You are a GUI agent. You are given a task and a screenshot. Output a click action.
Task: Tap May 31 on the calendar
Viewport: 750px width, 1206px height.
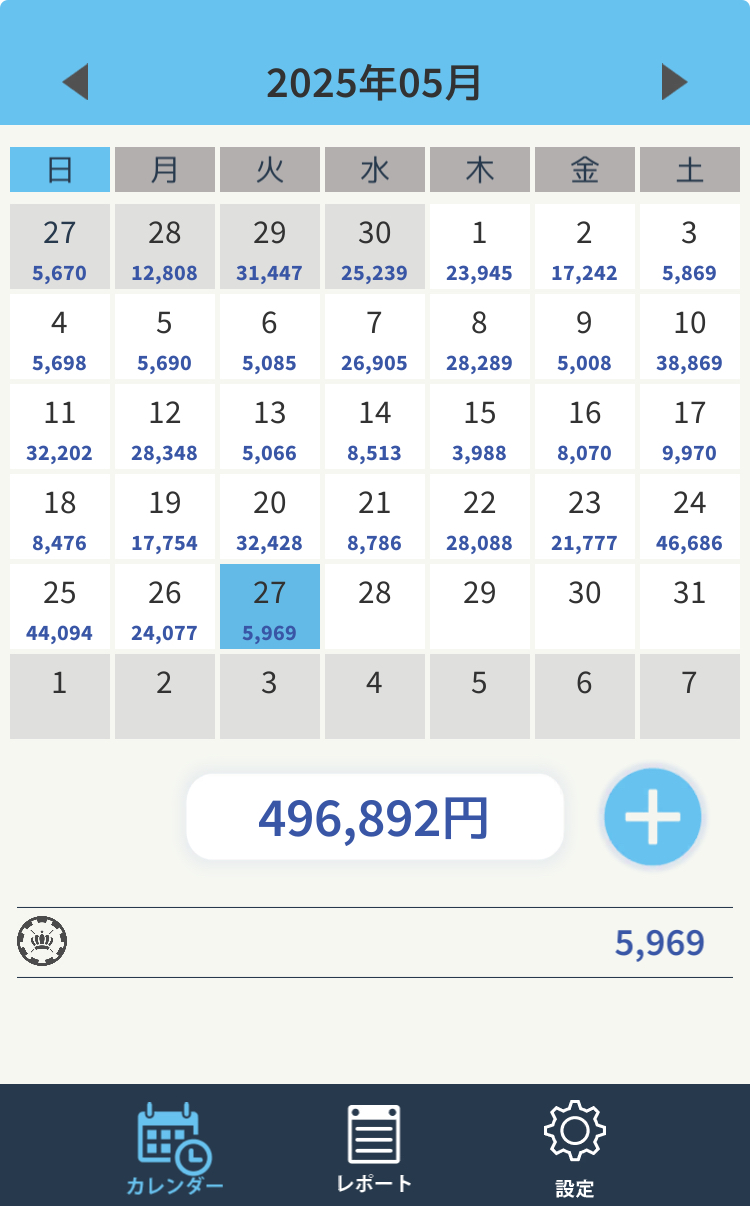[690, 607]
